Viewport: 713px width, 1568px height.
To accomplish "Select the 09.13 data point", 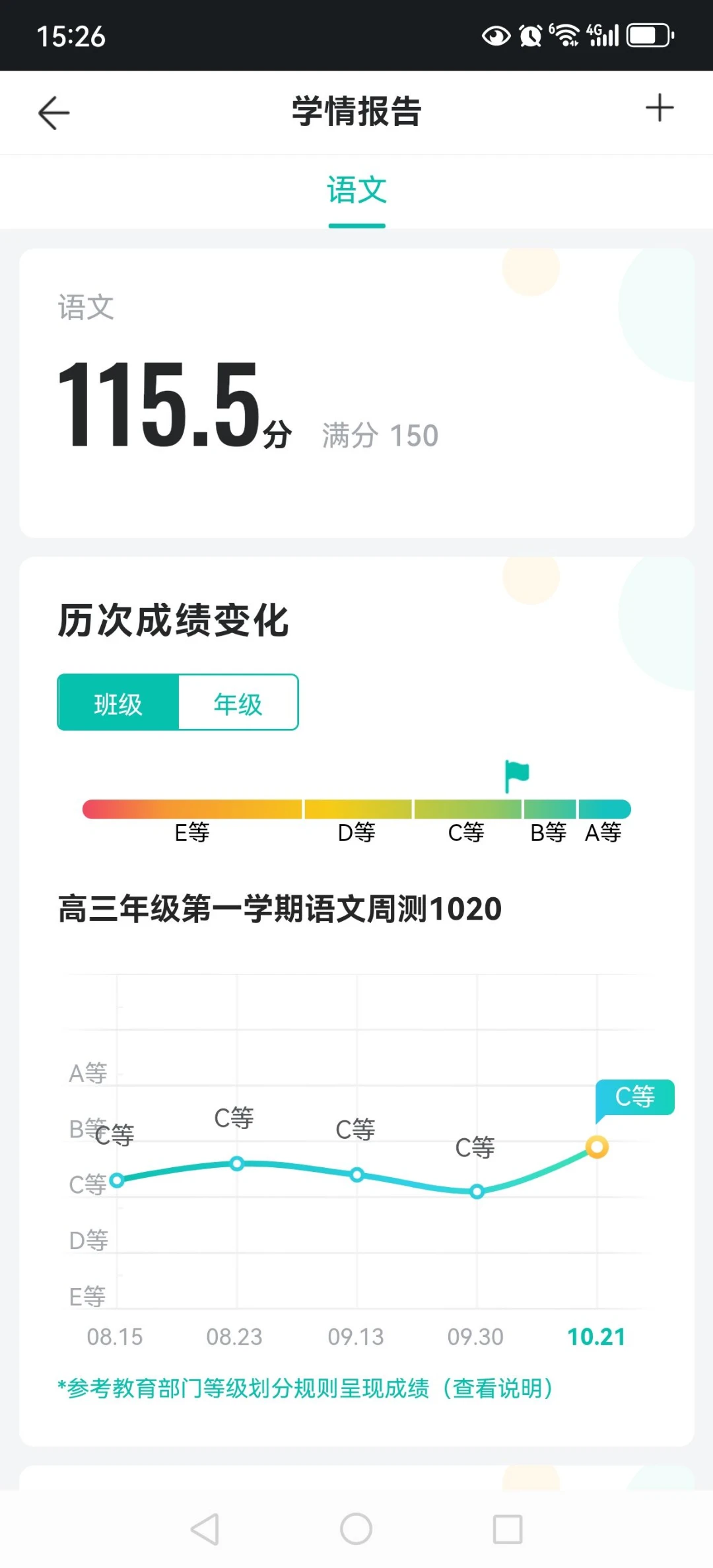I will click(357, 1175).
